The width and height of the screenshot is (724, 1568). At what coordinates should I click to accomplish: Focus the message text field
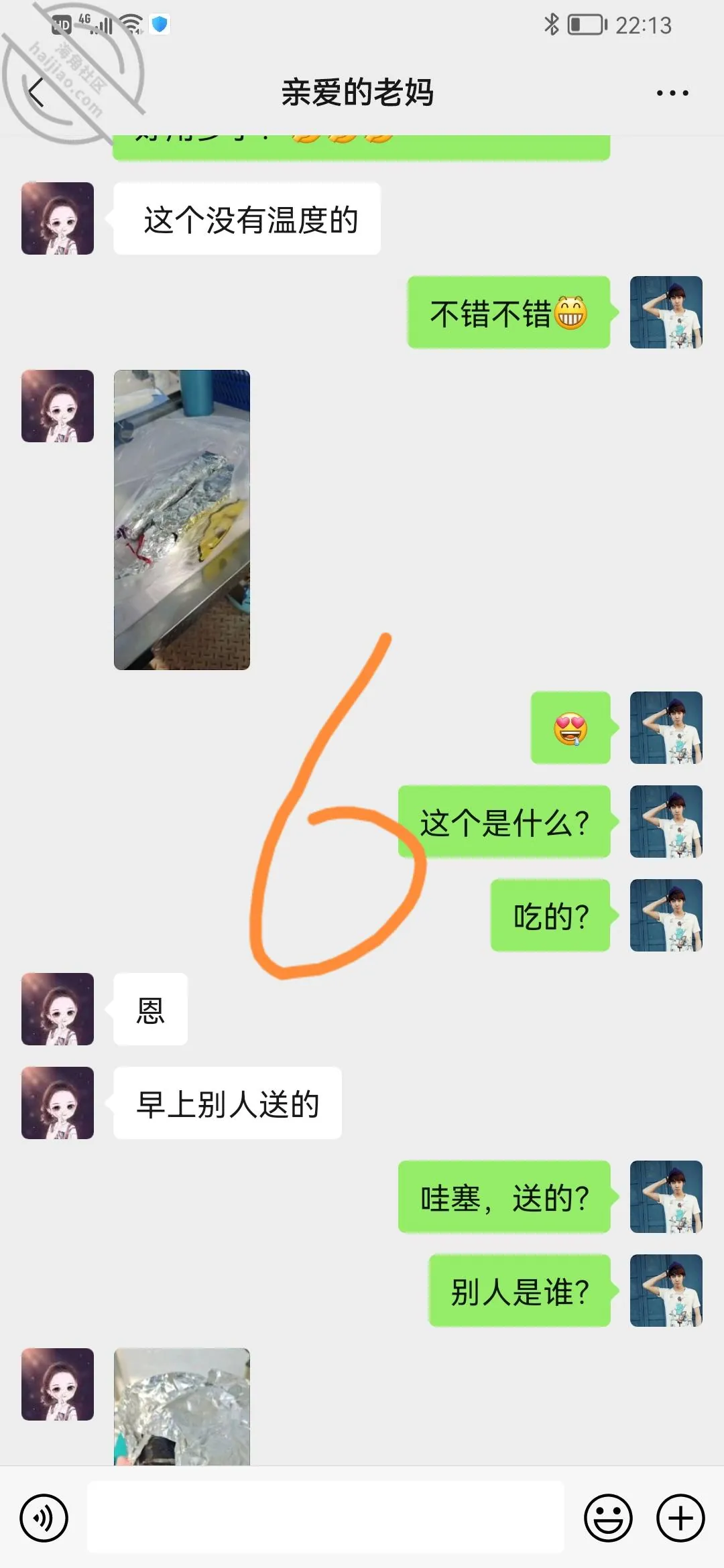coord(326,1517)
